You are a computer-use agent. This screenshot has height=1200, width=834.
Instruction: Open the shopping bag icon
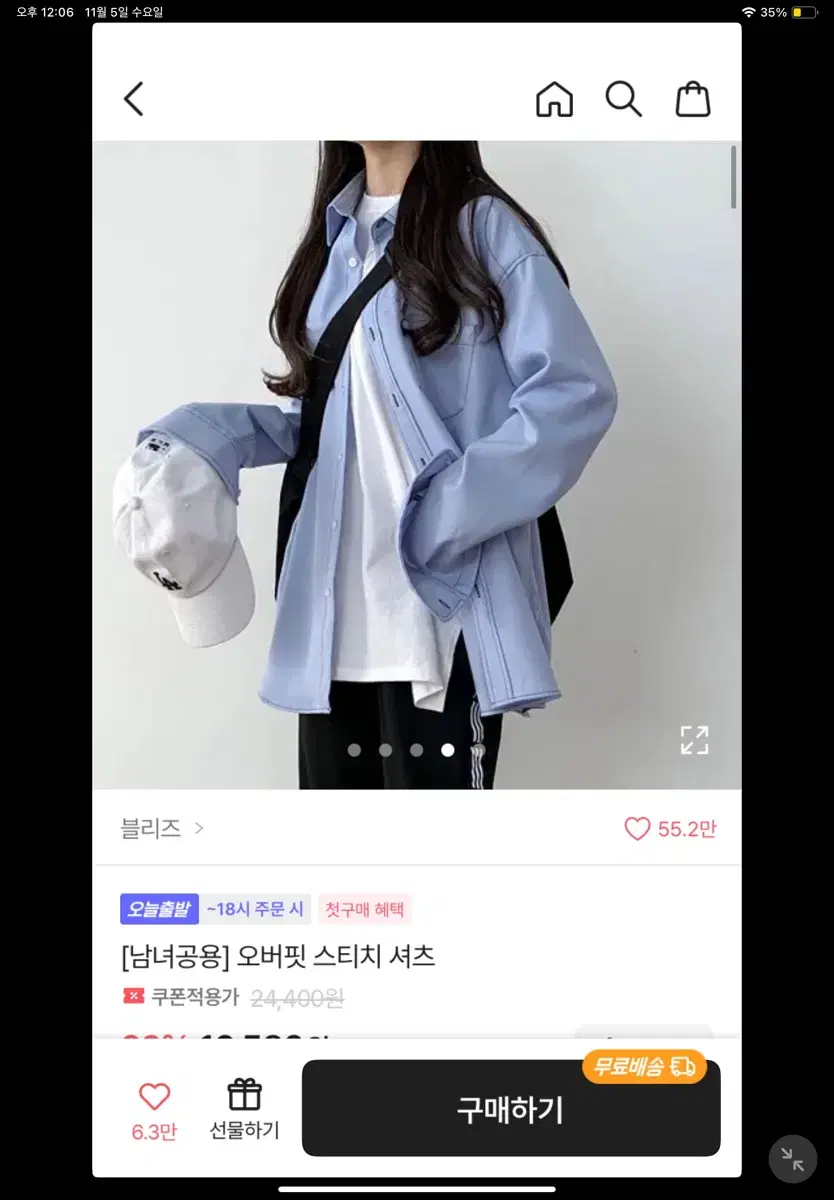click(693, 99)
